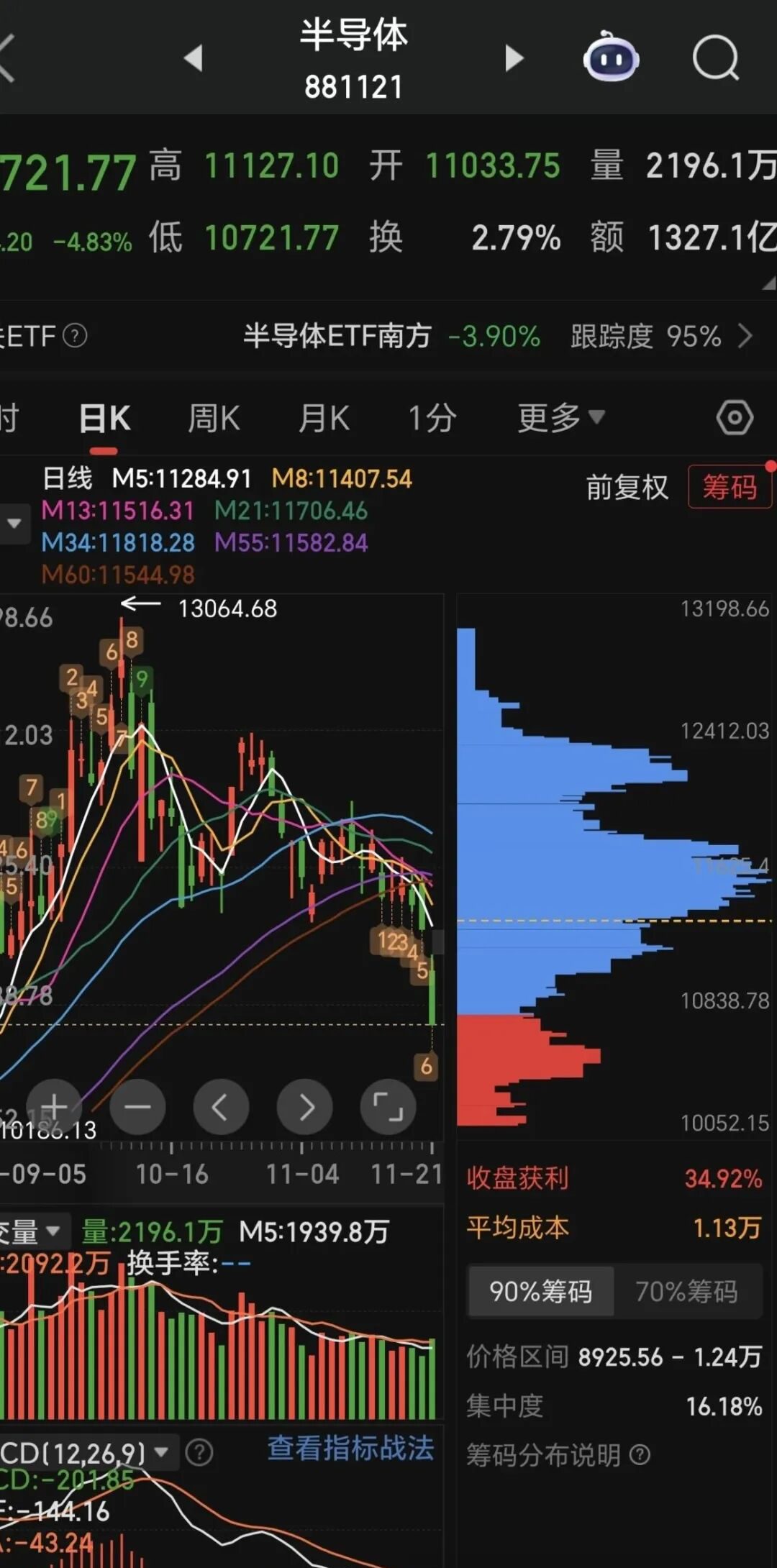Switch to the 1分 chart tab
Viewport: 777px width, 1568px height.
[x=432, y=418]
